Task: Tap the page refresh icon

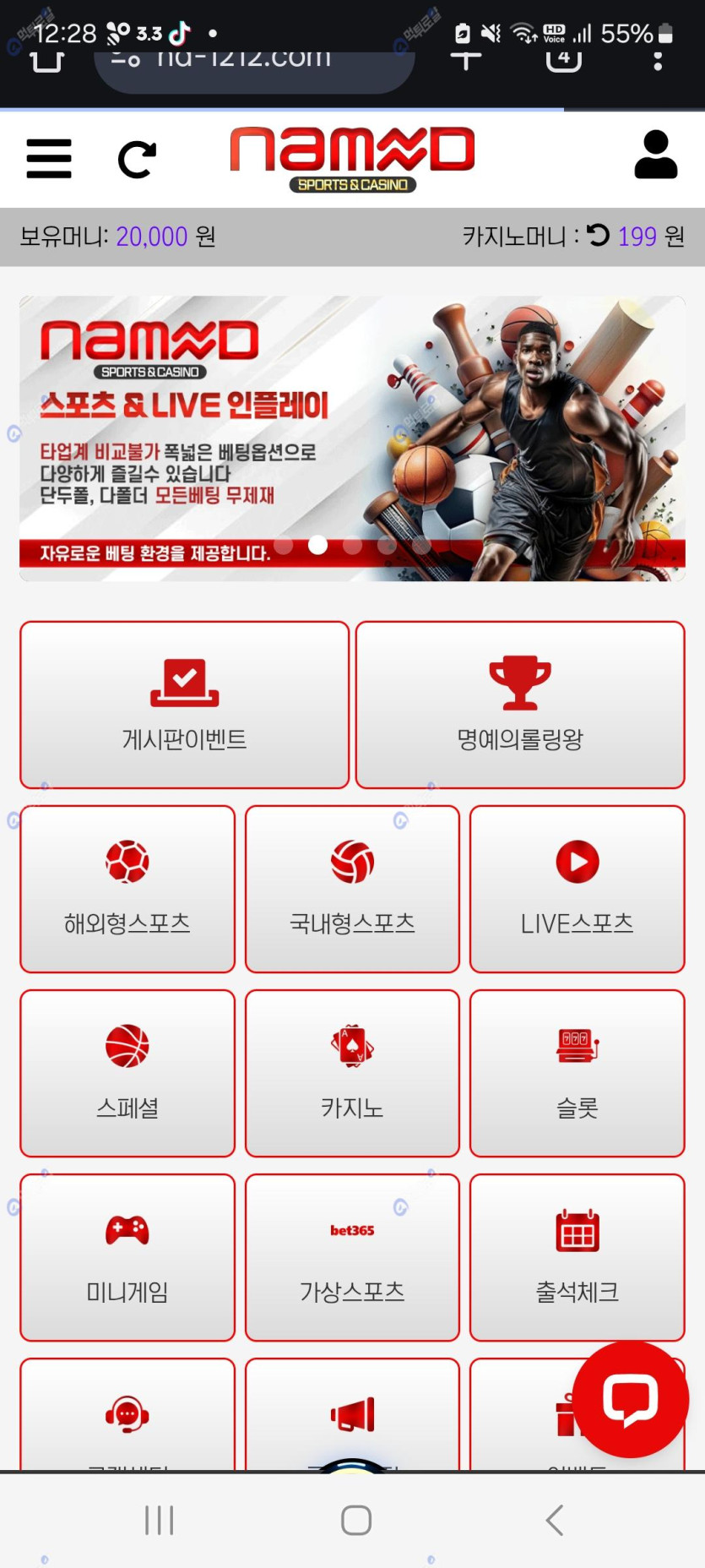Action: pyautogui.click(x=137, y=159)
